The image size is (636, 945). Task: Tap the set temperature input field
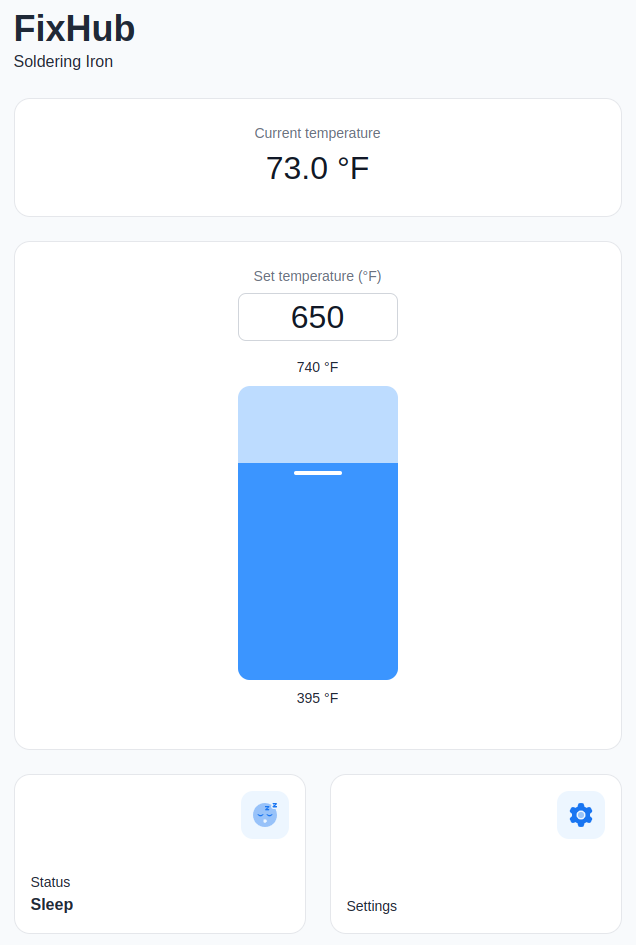[317, 317]
